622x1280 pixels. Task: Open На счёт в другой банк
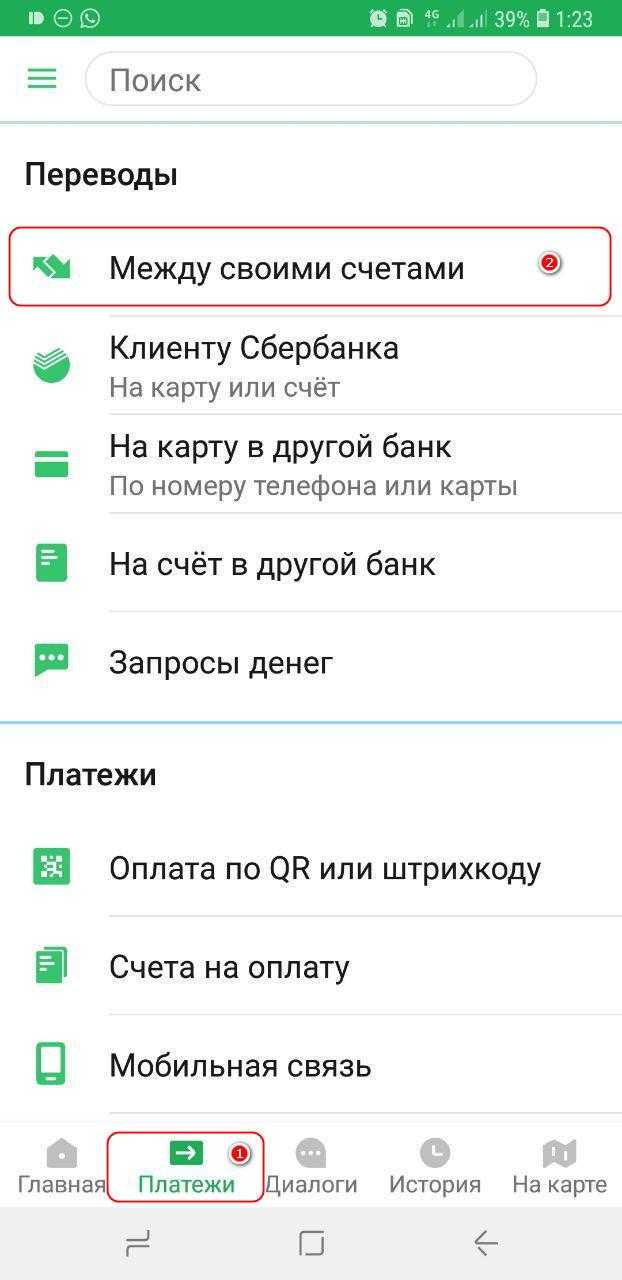pos(311,564)
